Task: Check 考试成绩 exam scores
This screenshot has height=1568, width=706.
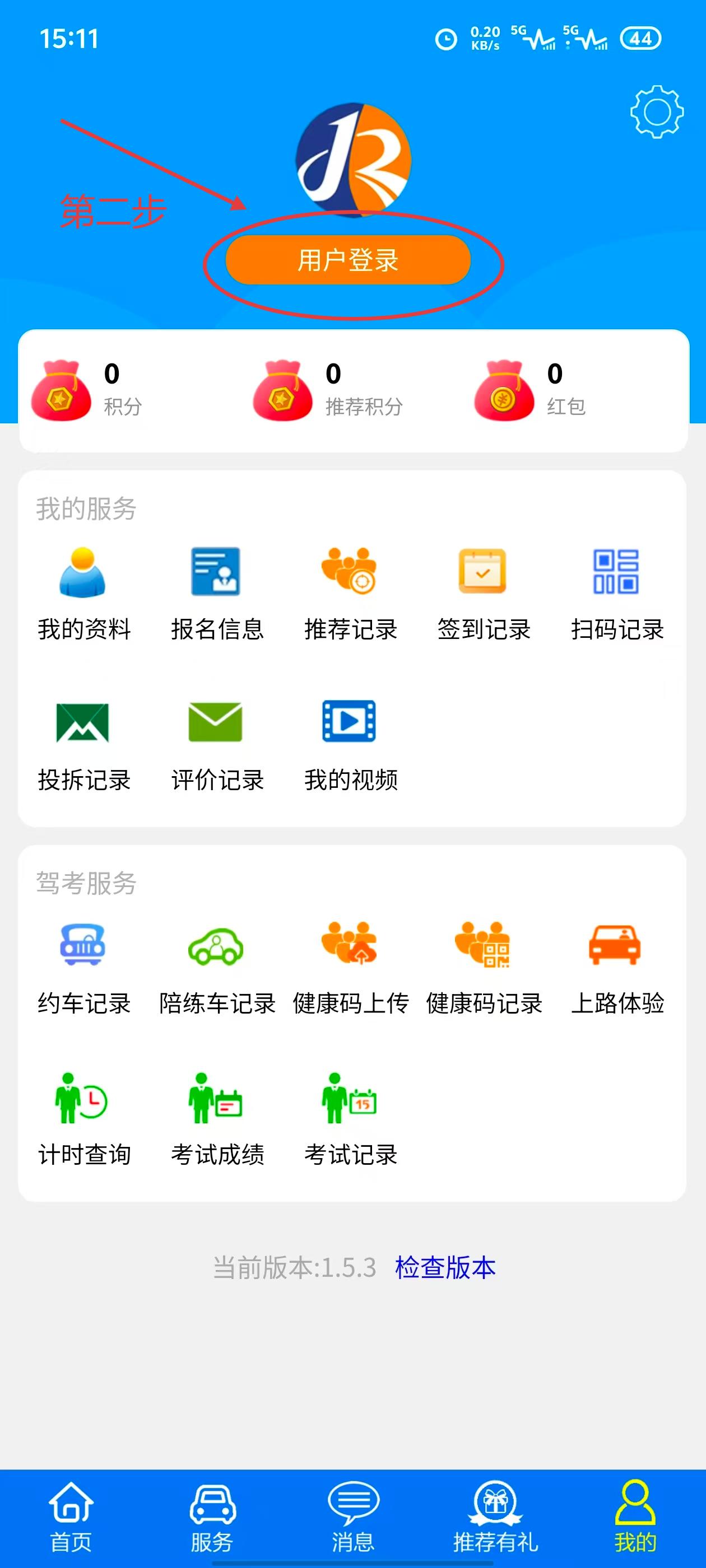Action: 217,1119
